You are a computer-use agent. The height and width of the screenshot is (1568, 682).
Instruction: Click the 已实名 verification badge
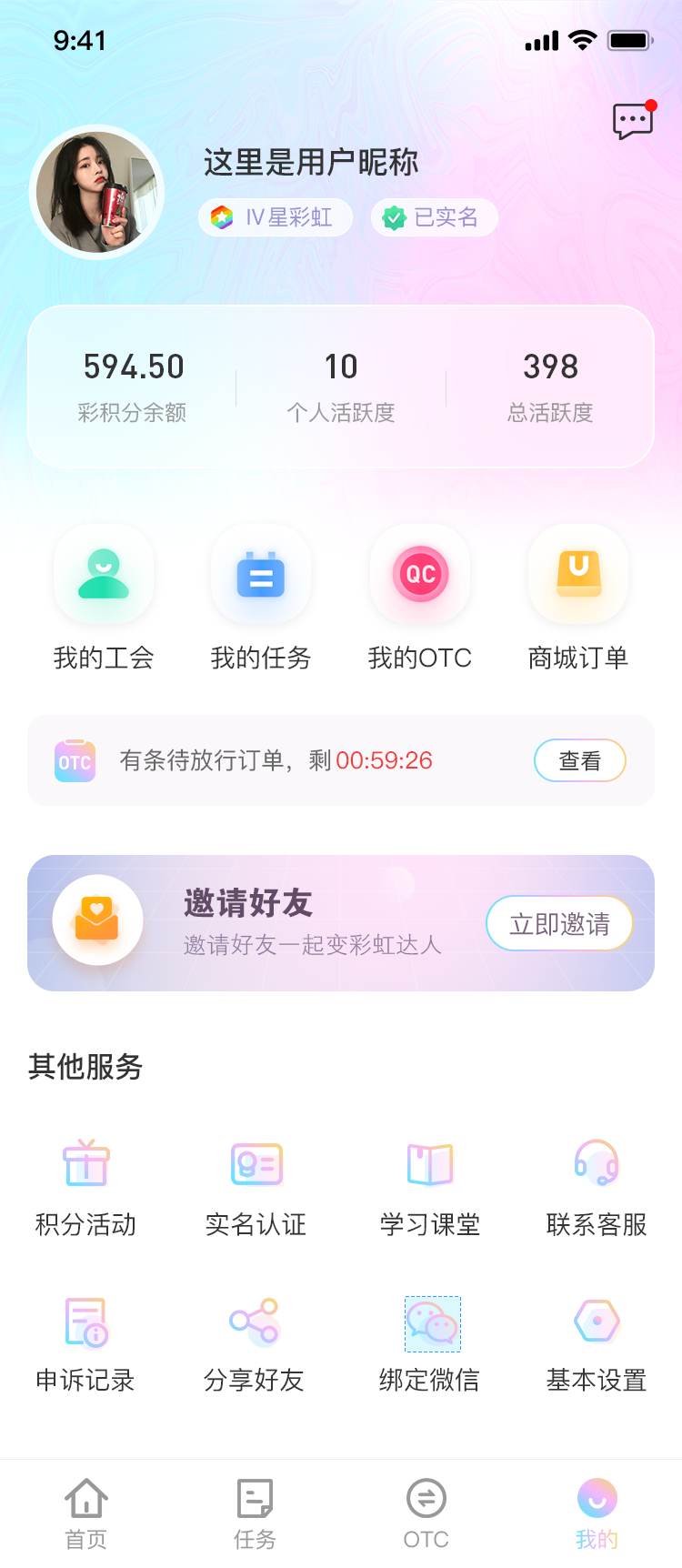[434, 217]
